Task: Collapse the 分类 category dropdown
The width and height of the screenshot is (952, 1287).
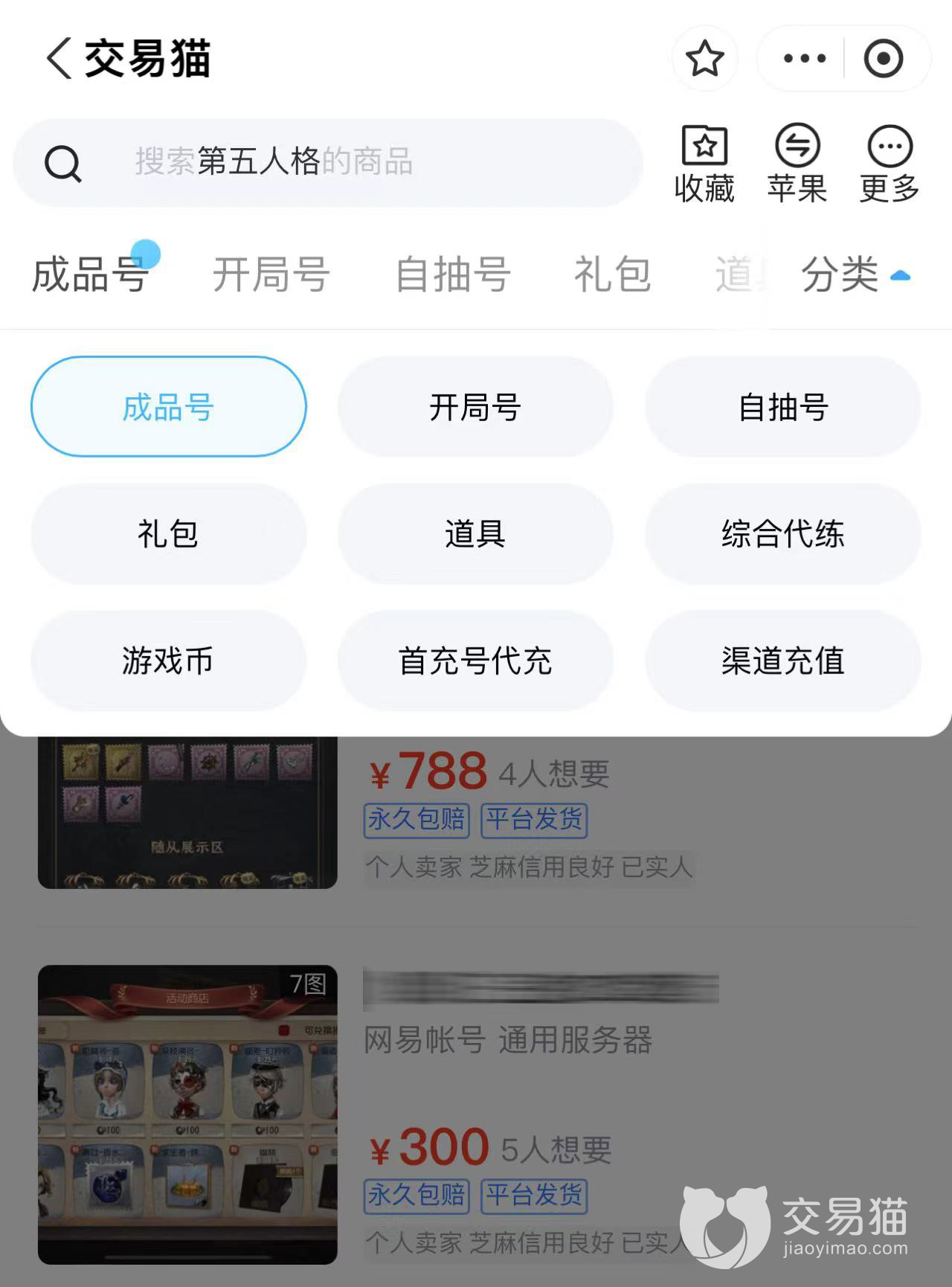Action: click(x=855, y=275)
